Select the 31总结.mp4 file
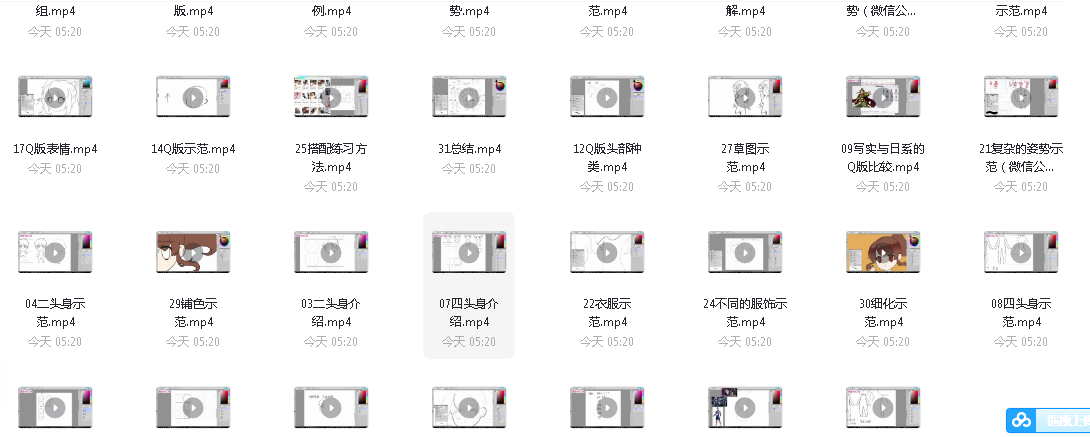 pyautogui.click(x=469, y=98)
